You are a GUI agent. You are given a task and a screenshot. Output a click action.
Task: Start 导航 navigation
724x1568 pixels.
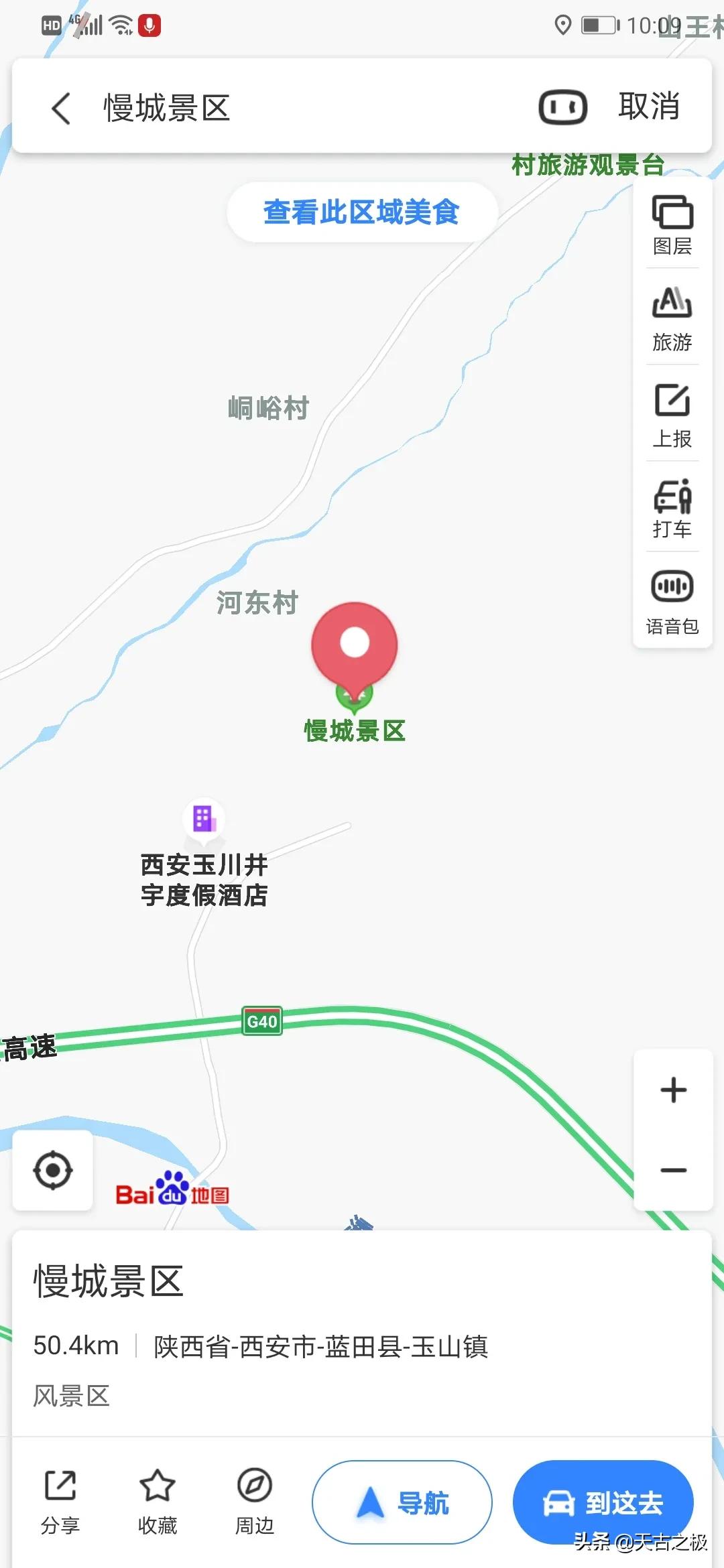[x=402, y=1502]
